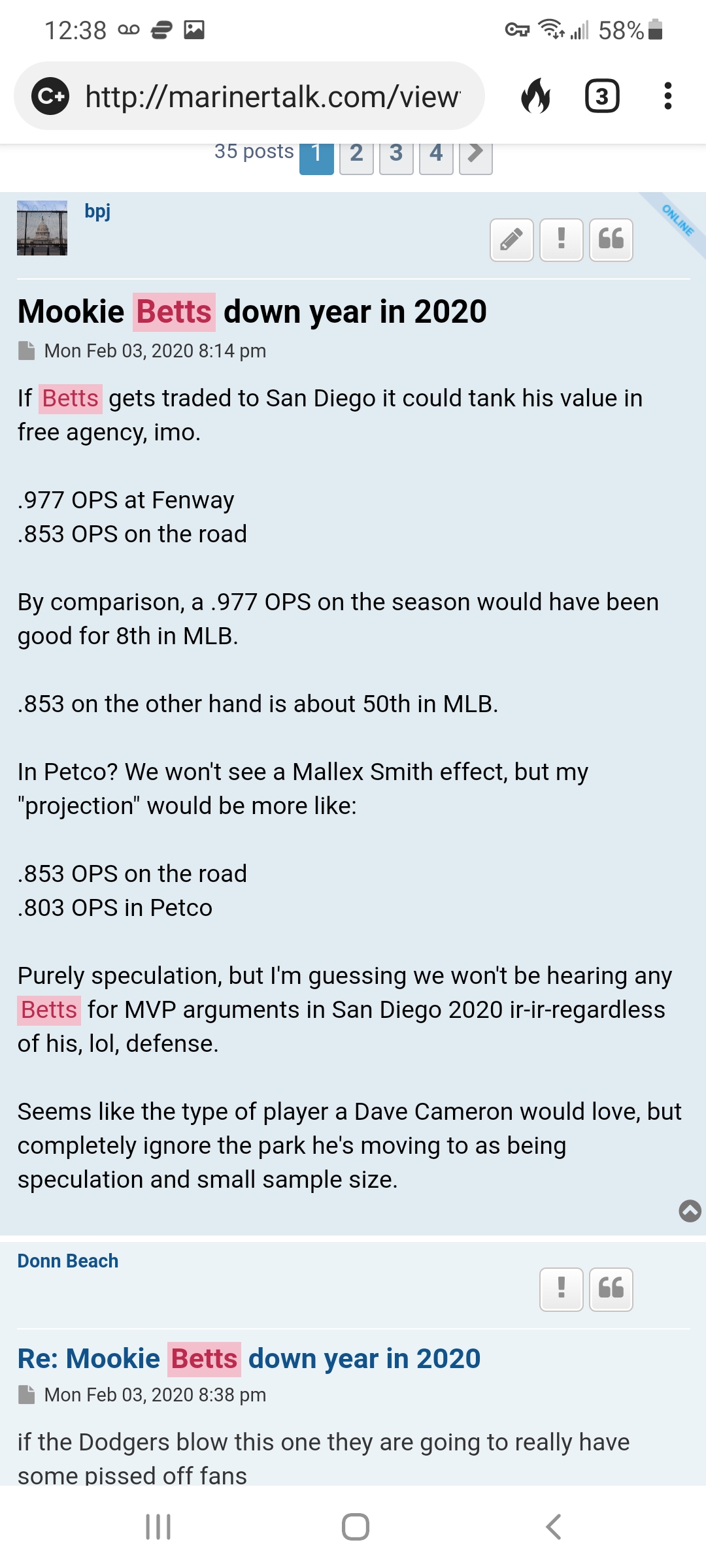This screenshot has height=1568, width=706.
Task: Open the Re: Mookie Betts down year link
Action: click(248, 1359)
